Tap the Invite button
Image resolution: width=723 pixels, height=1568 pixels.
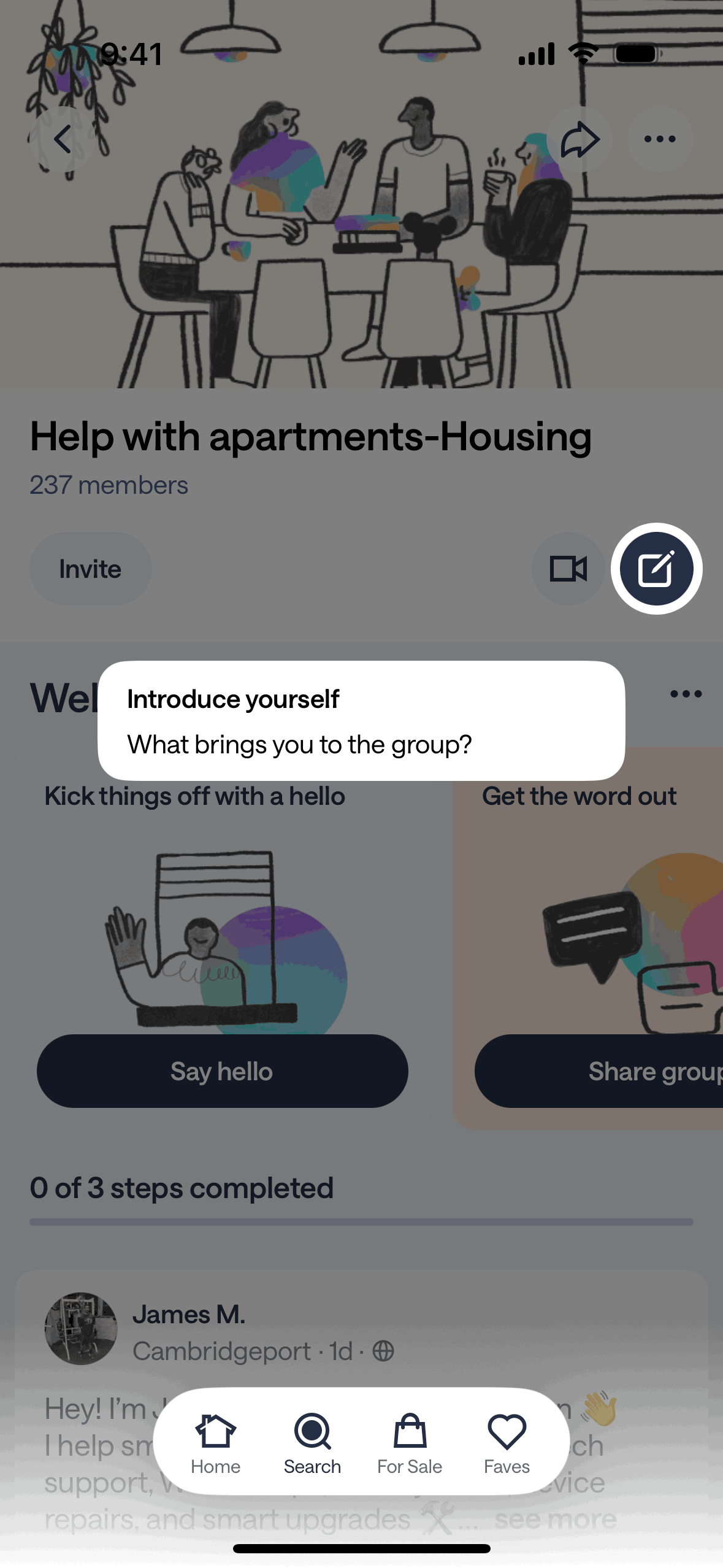click(90, 569)
